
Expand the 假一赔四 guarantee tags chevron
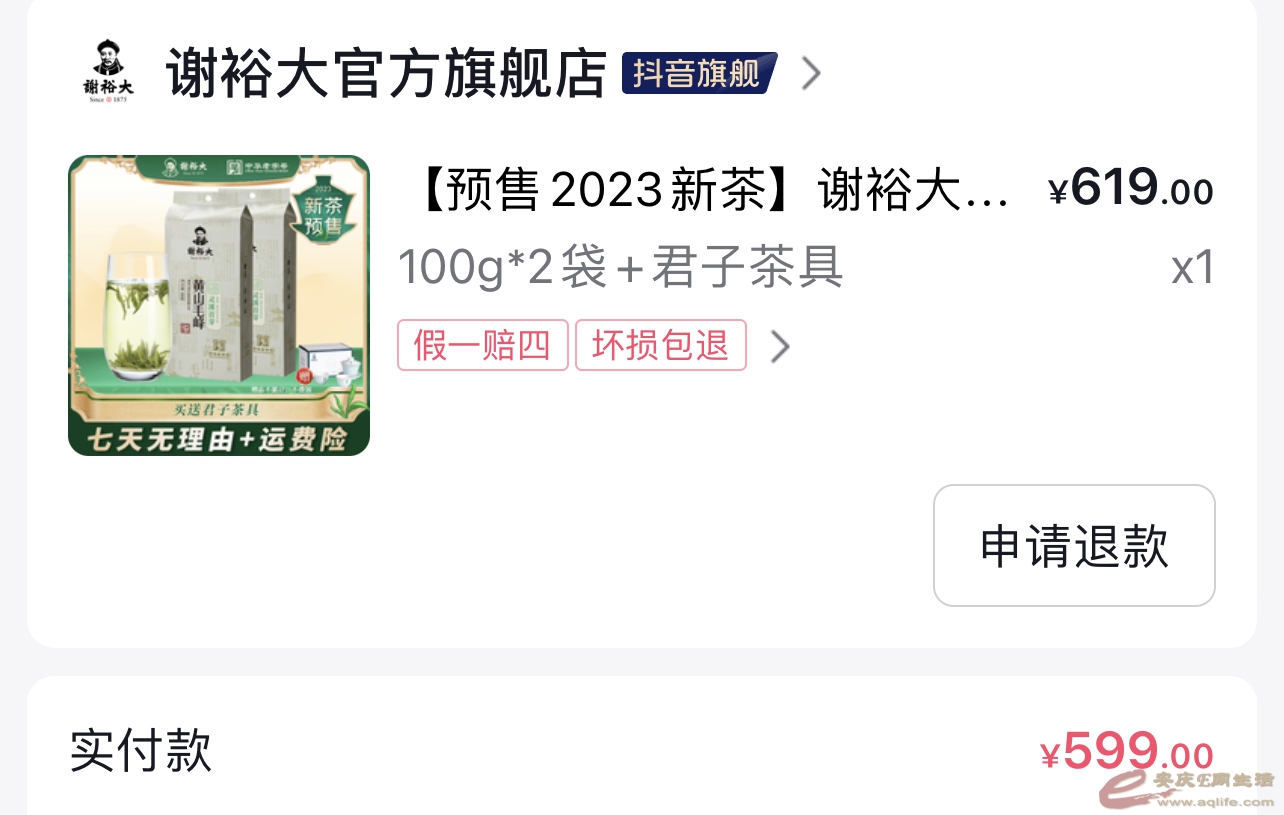point(780,346)
